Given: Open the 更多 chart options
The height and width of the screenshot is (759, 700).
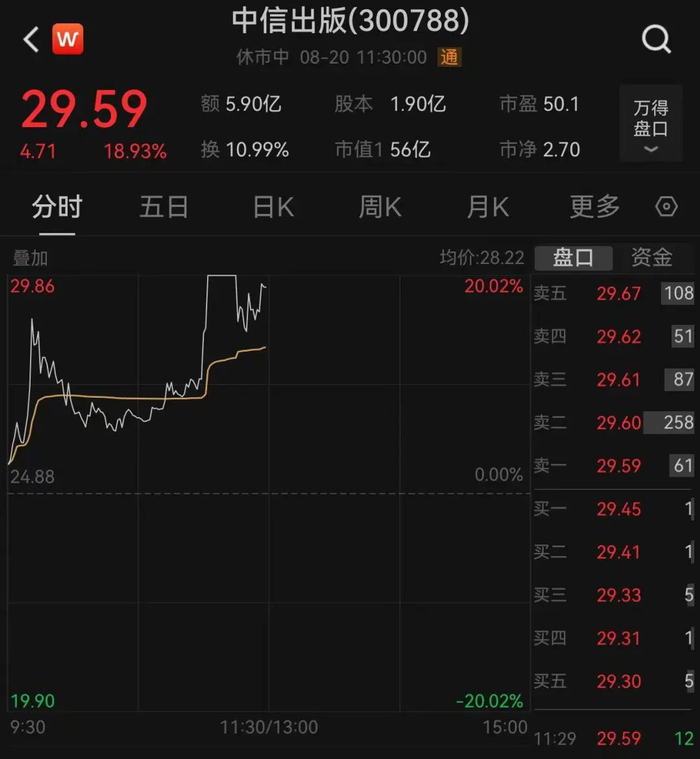Looking at the screenshot, I should pyautogui.click(x=595, y=207).
